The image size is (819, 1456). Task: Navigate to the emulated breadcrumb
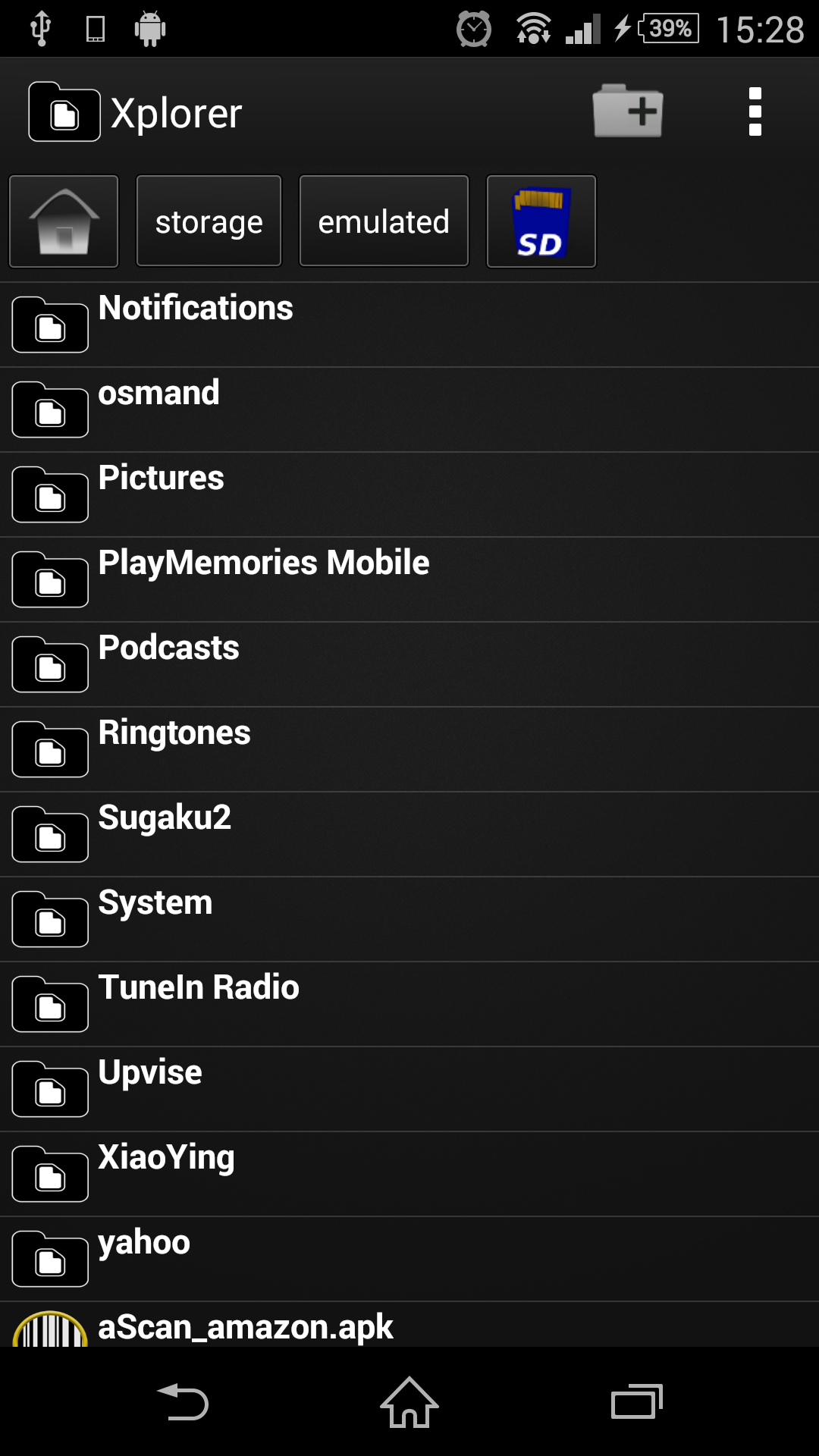(383, 221)
